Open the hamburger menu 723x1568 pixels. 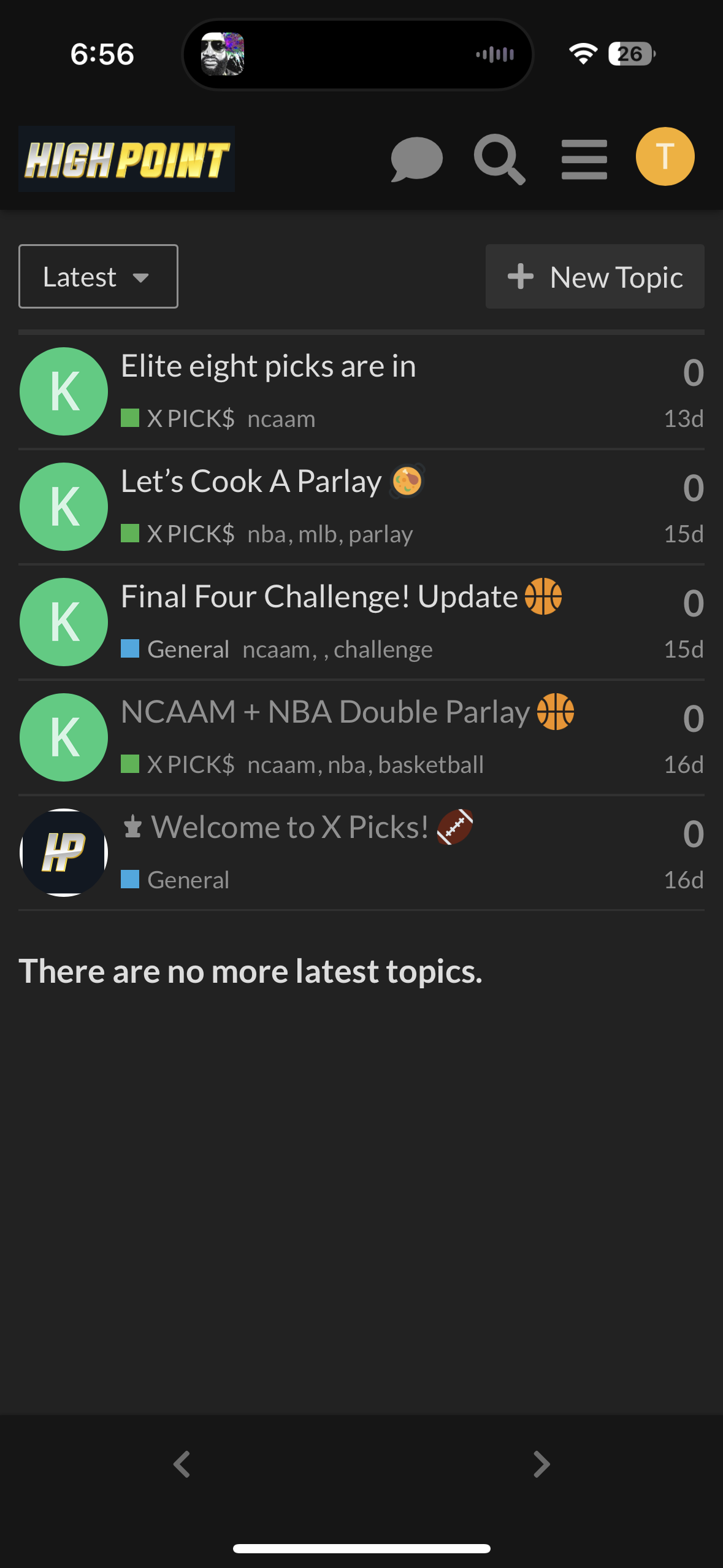pyautogui.click(x=584, y=159)
